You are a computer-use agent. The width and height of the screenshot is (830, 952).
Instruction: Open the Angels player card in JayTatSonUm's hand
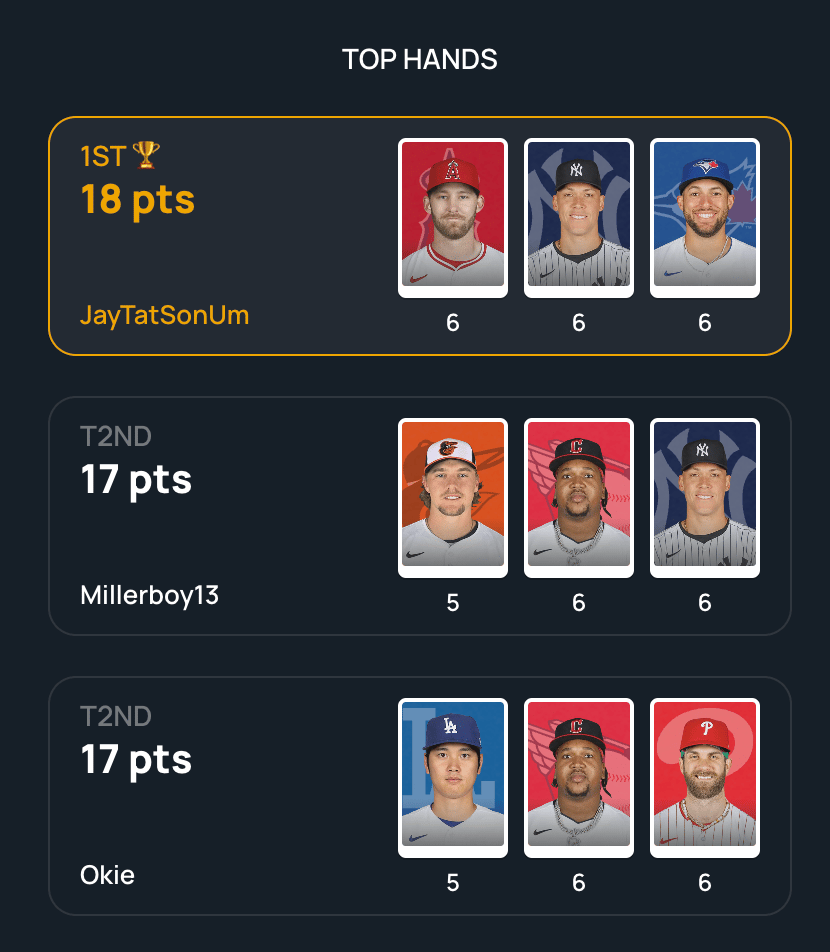click(453, 218)
